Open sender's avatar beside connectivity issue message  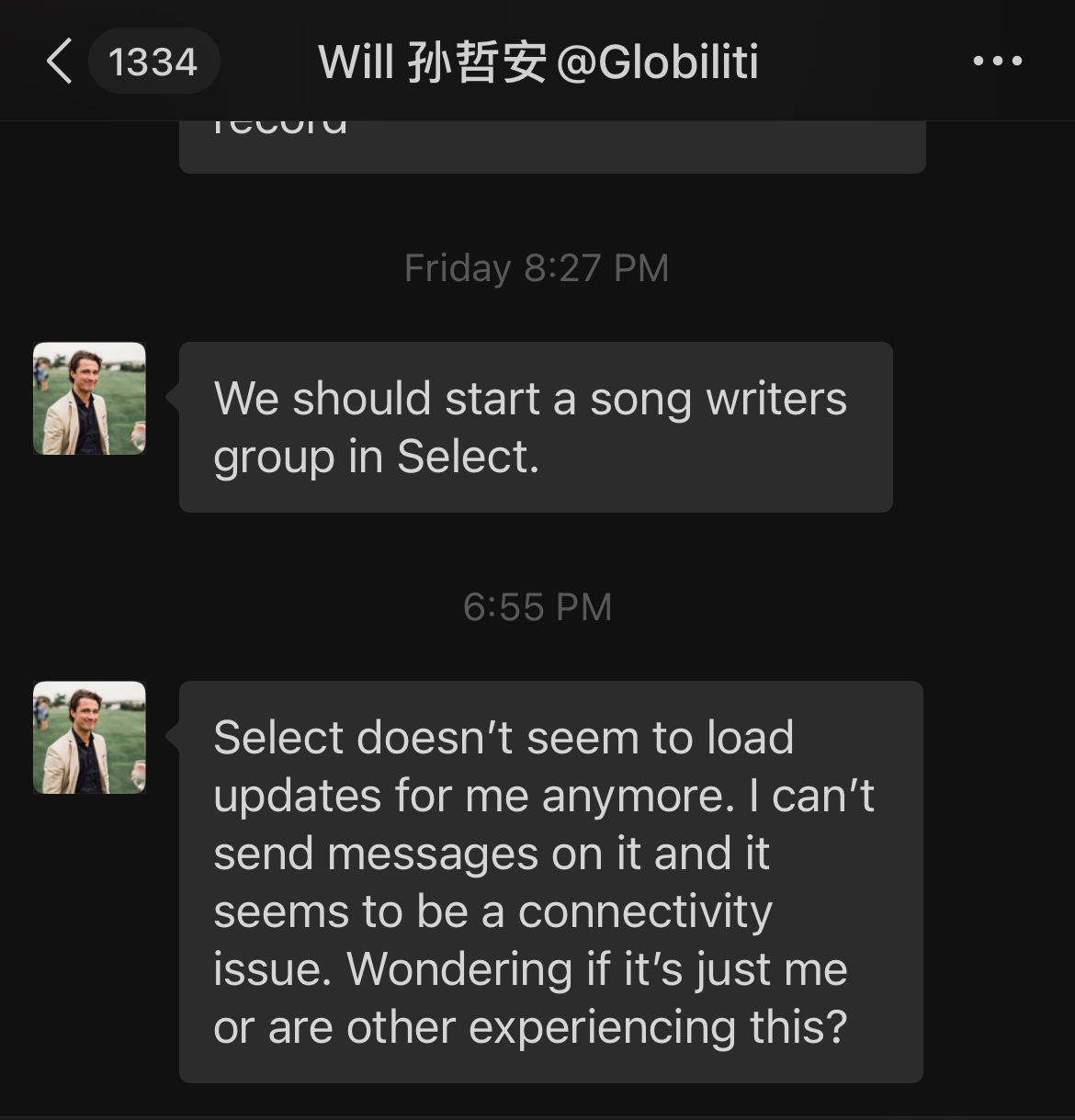(89, 737)
